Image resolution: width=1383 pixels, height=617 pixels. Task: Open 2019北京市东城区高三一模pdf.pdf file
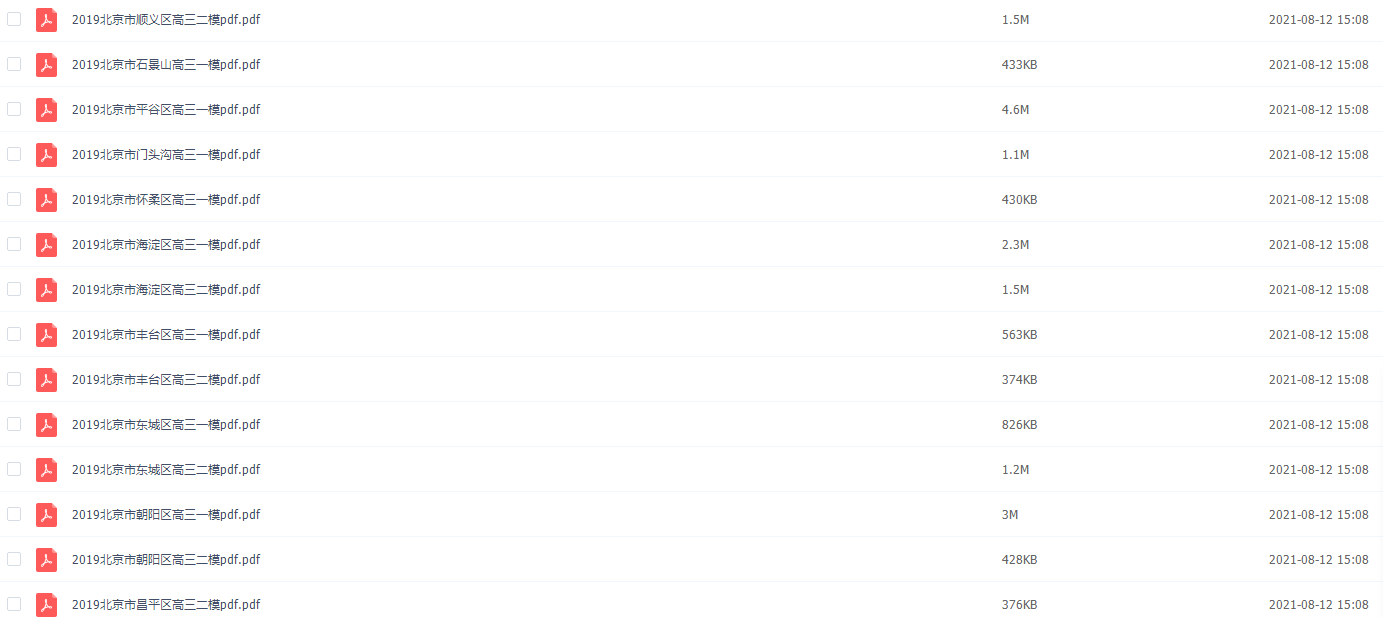click(165, 425)
